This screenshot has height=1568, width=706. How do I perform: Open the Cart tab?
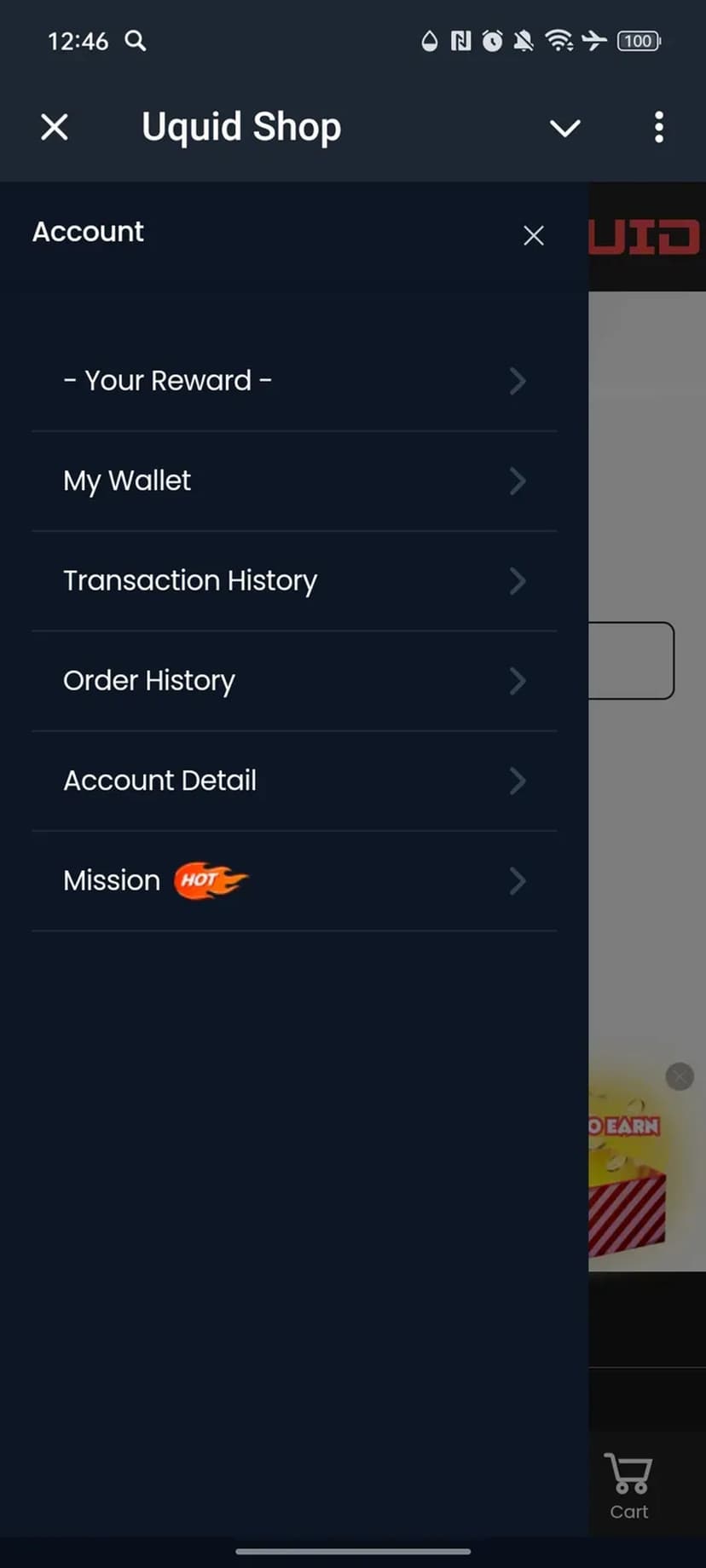pyautogui.click(x=629, y=1486)
